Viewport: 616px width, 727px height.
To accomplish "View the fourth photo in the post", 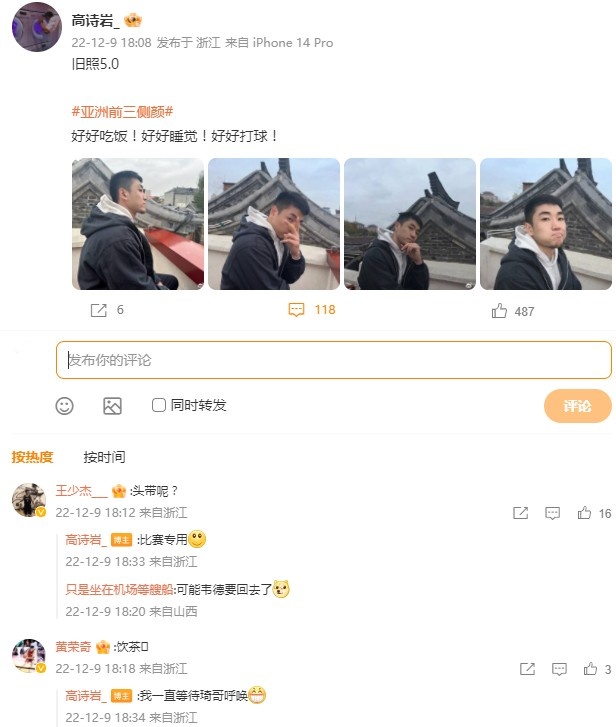I will [544, 224].
